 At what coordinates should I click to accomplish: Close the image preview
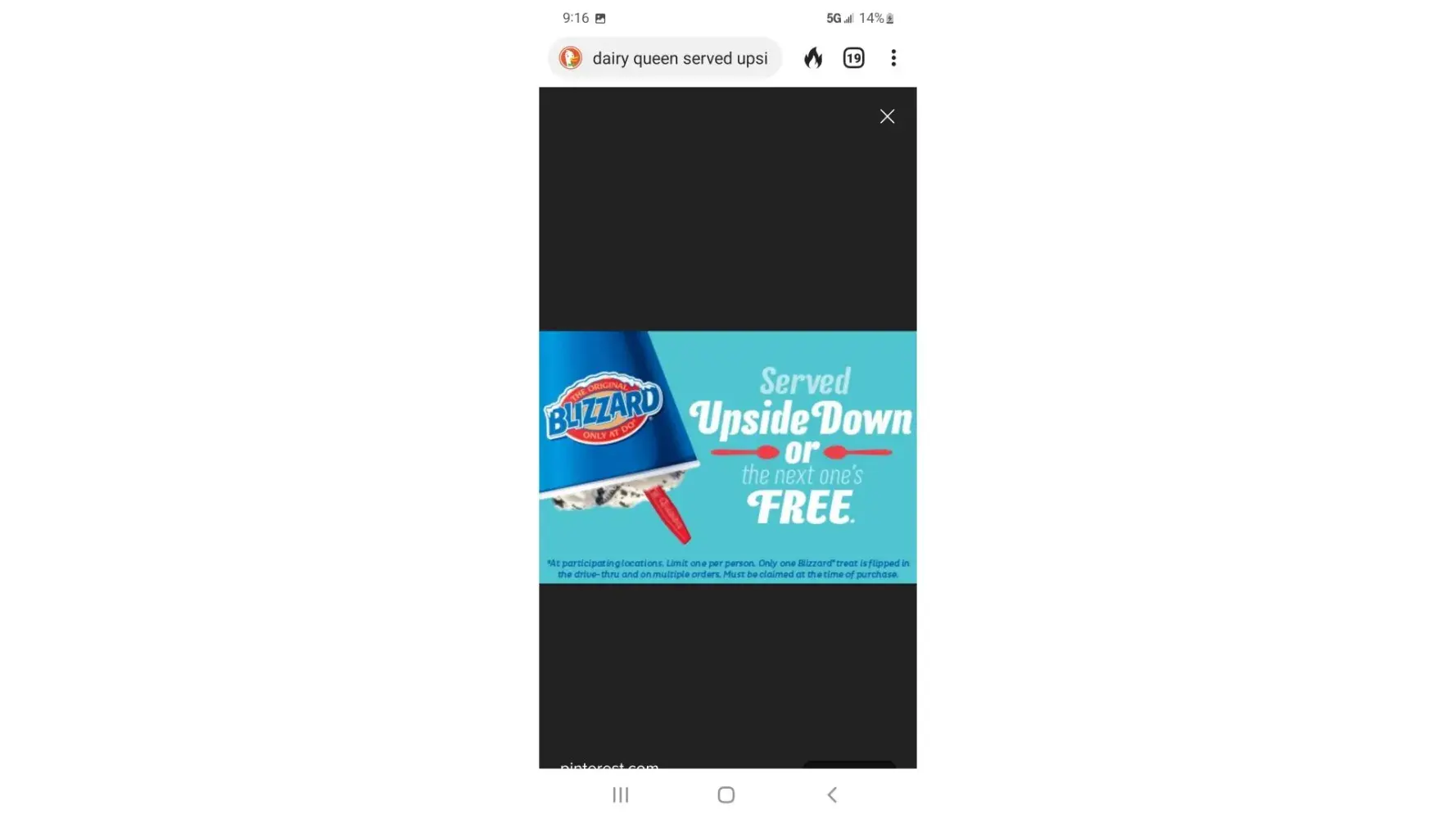pyautogui.click(x=887, y=116)
